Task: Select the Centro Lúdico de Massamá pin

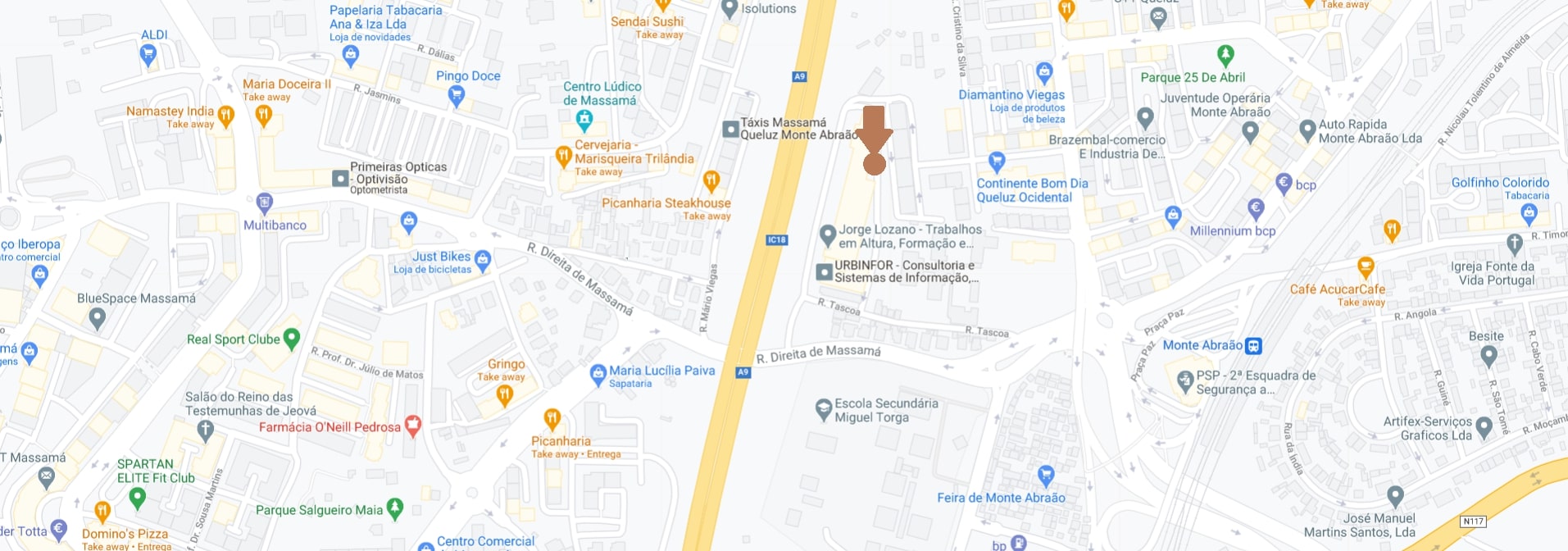Action: point(584,121)
